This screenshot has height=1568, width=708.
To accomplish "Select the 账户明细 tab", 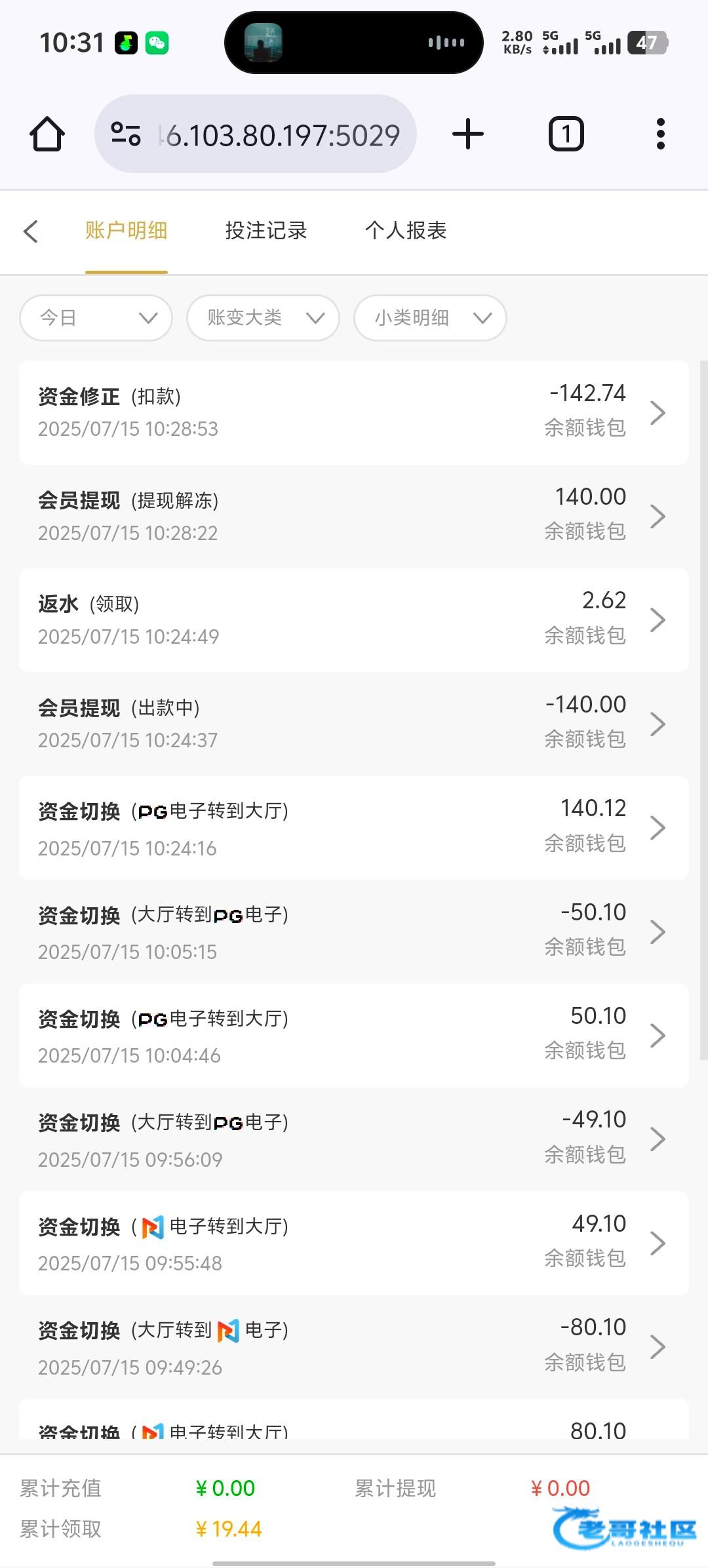I will [126, 231].
